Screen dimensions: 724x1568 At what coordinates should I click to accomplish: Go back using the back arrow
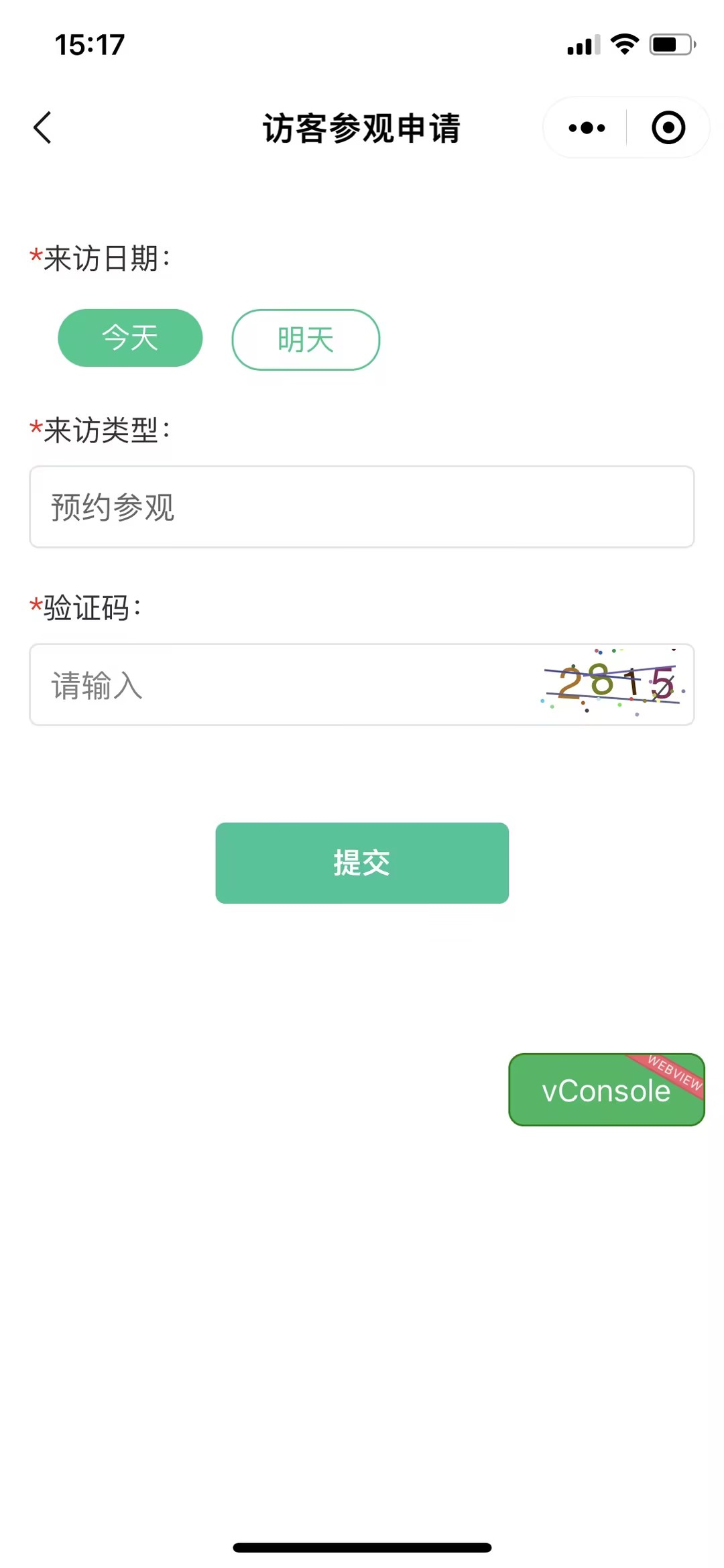42,127
